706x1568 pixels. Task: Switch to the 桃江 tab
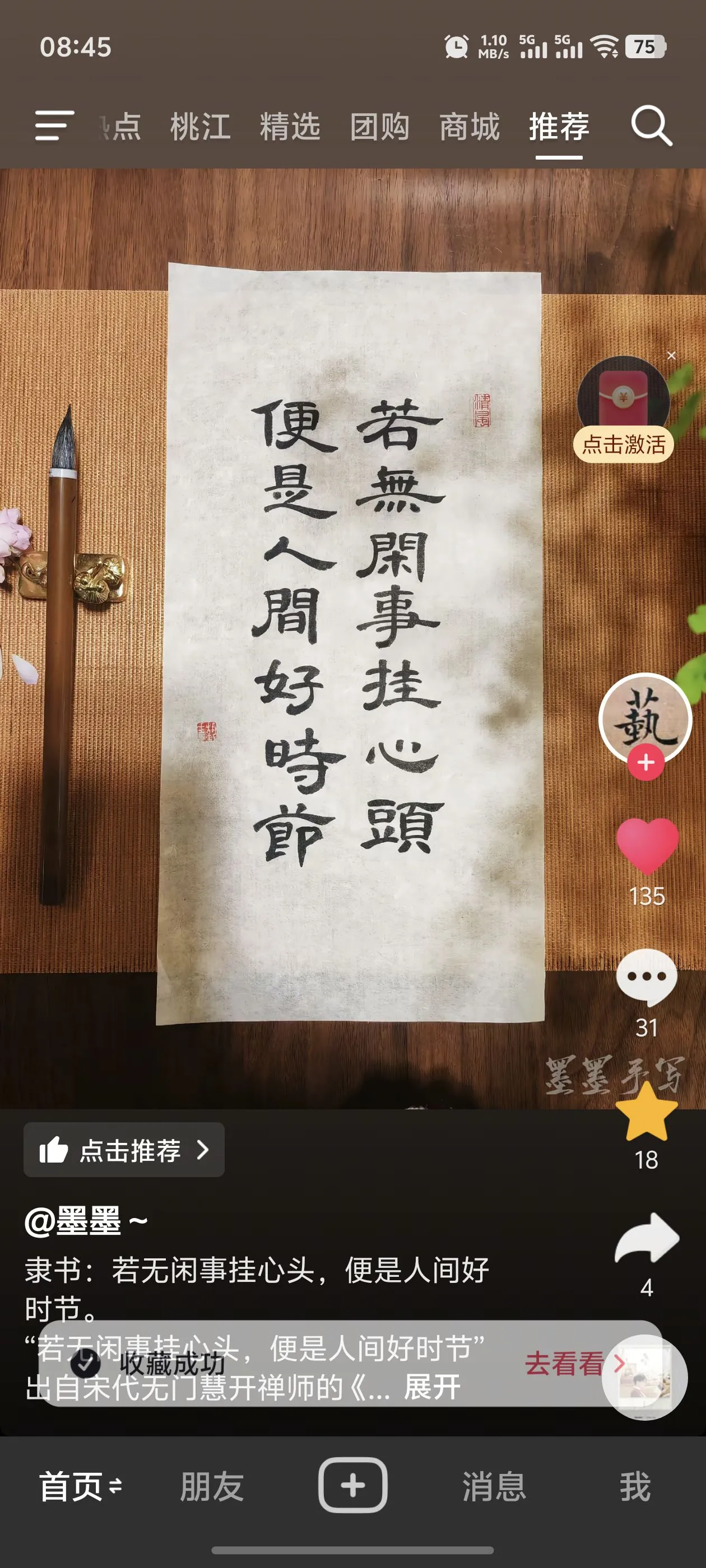[x=200, y=127]
